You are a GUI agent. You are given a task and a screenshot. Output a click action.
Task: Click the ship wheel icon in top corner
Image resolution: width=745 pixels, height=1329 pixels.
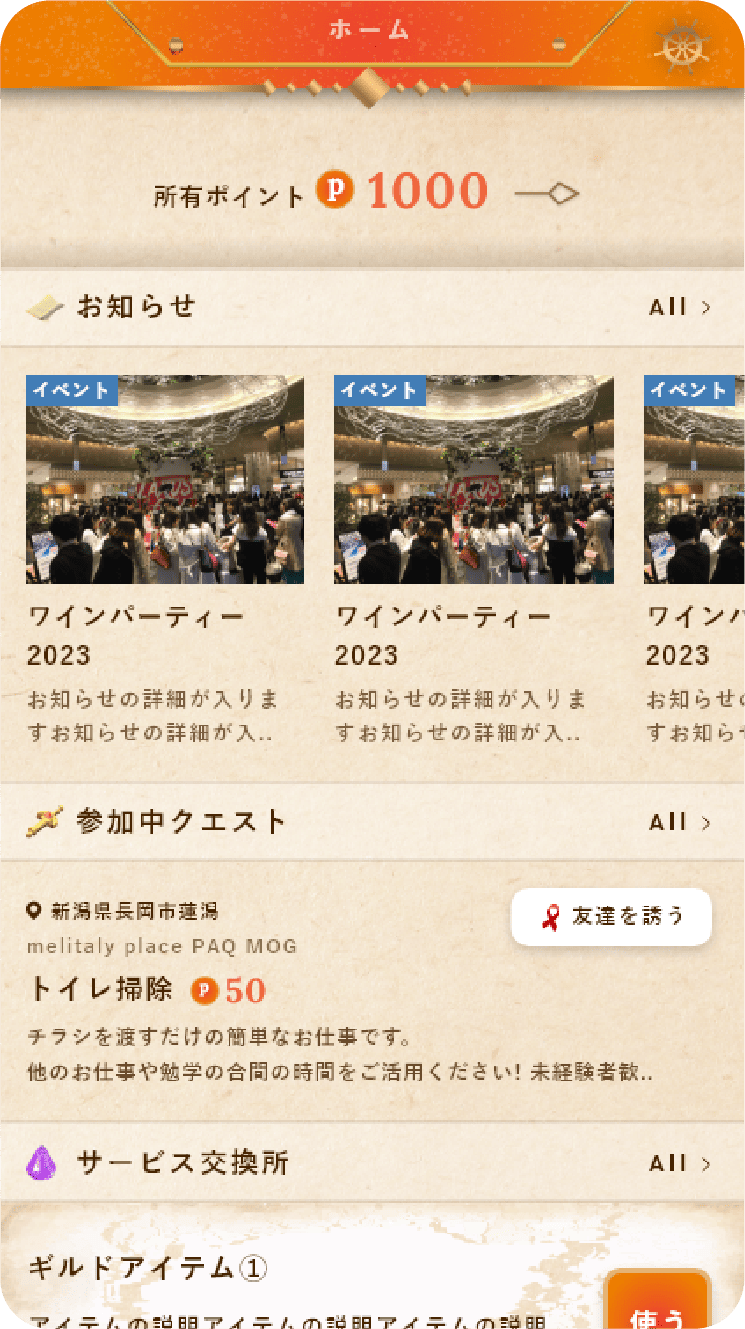tap(682, 48)
